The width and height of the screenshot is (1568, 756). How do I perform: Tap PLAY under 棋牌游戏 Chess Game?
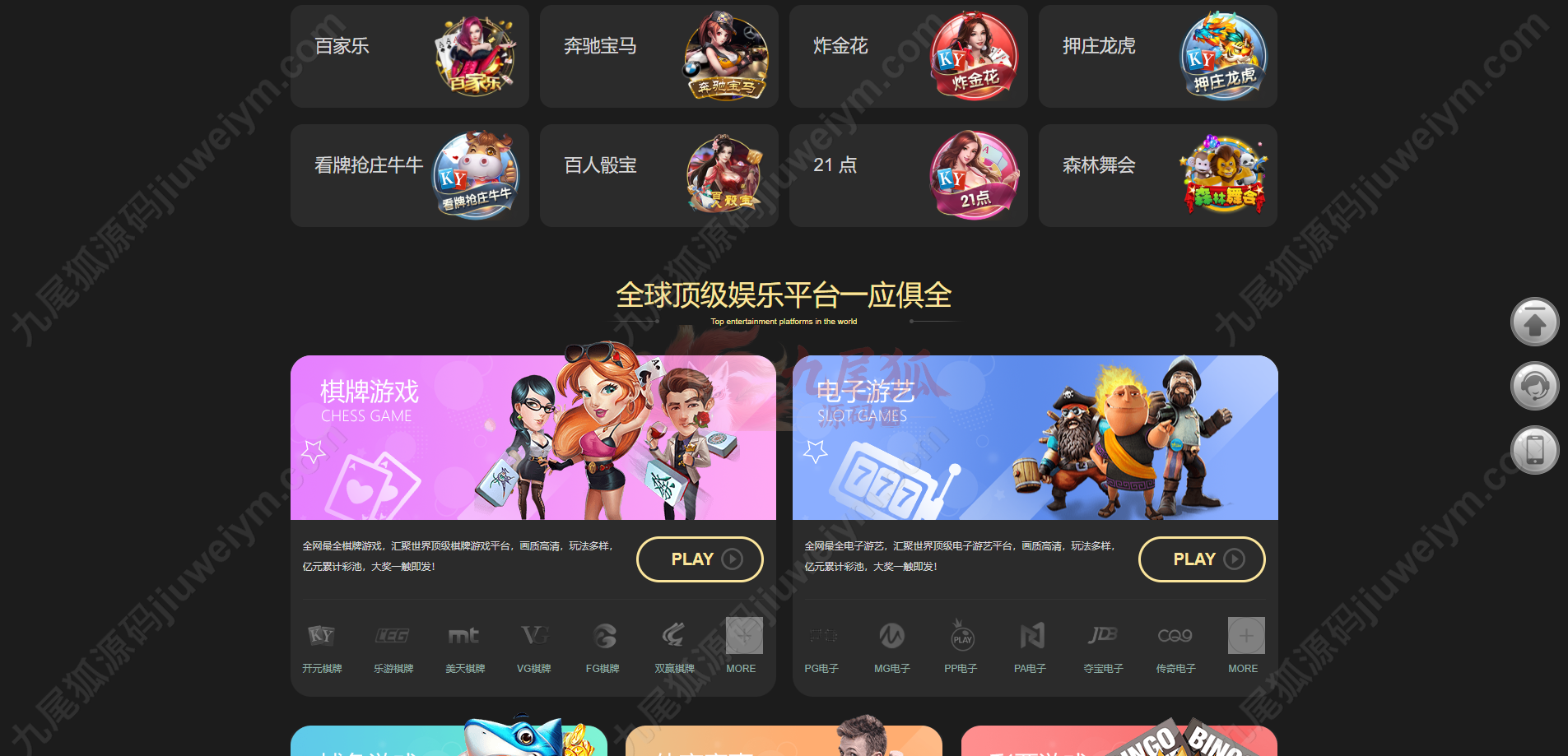click(x=700, y=559)
